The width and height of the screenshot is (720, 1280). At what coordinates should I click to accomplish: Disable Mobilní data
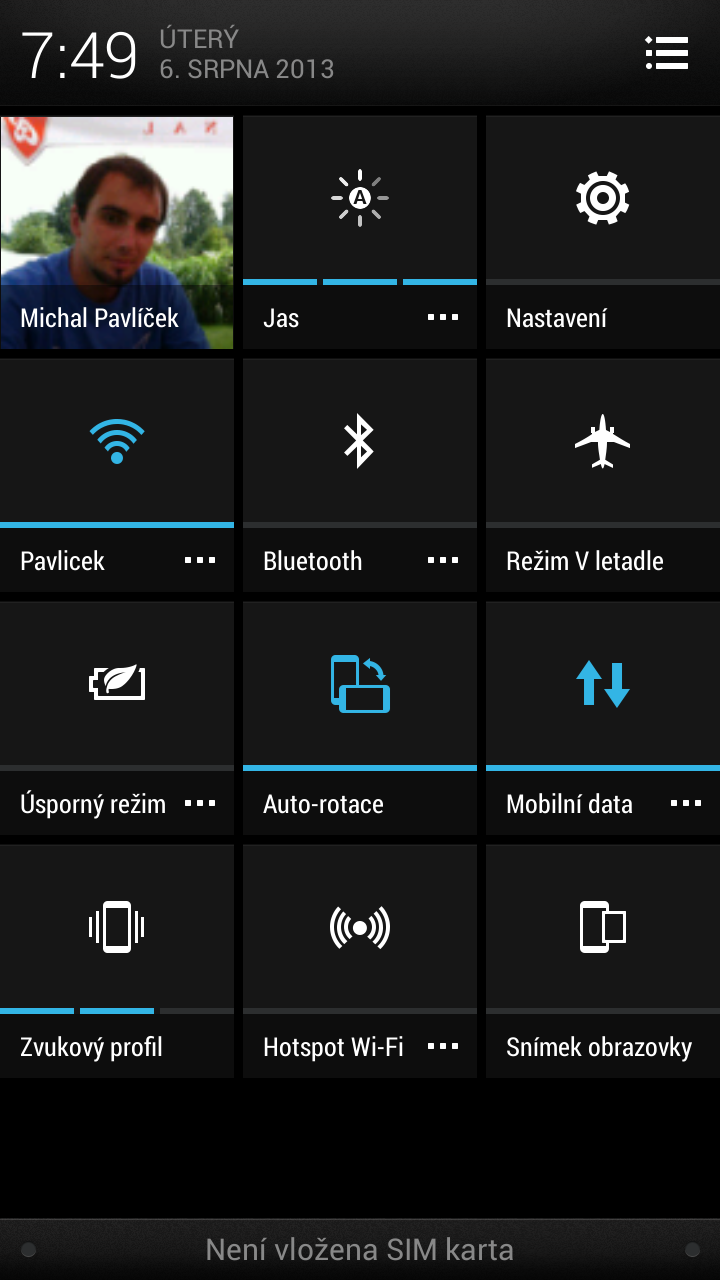coord(601,685)
